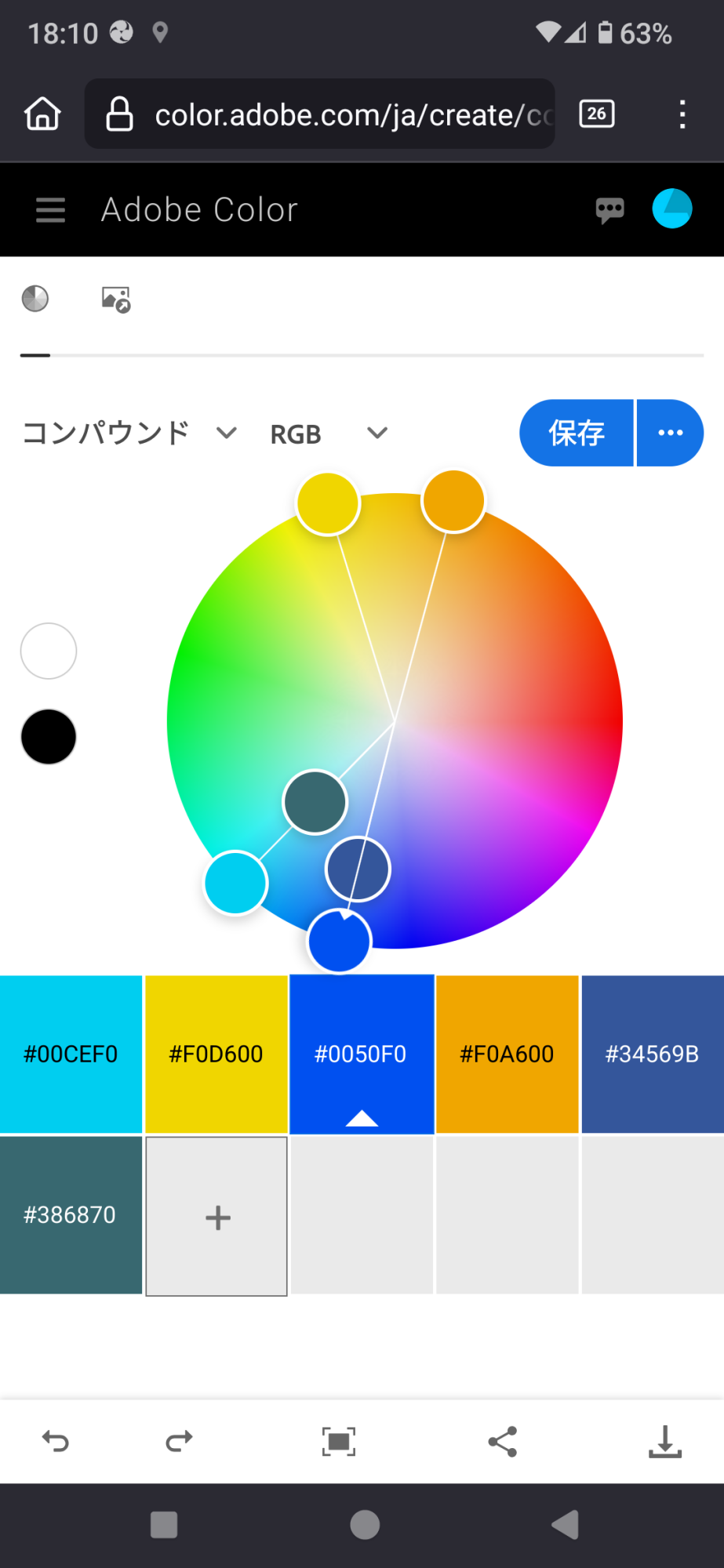Select the #F0A600 orange swatch

point(507,1054)
